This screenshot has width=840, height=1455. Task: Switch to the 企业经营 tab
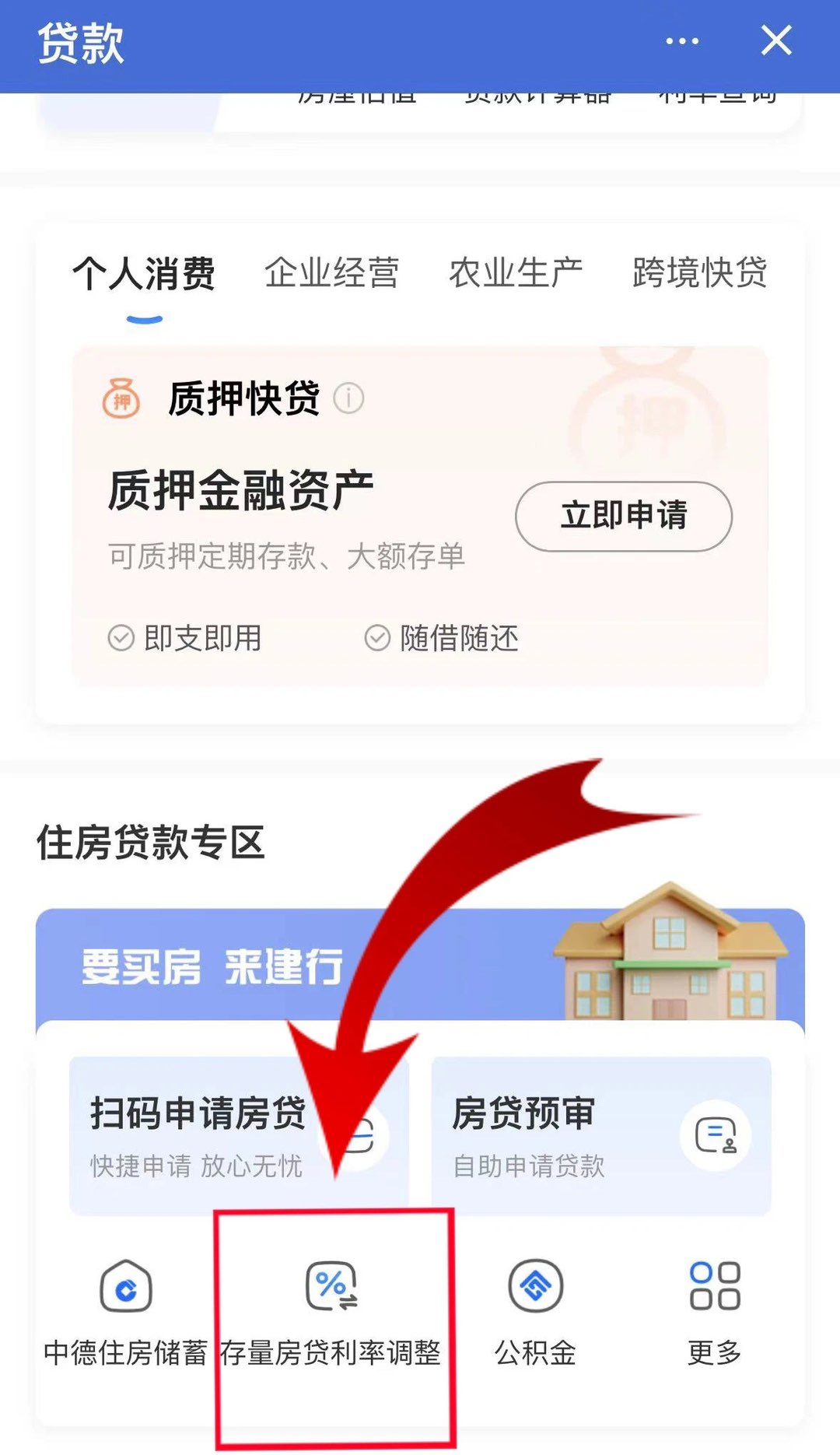pos(332,274)
